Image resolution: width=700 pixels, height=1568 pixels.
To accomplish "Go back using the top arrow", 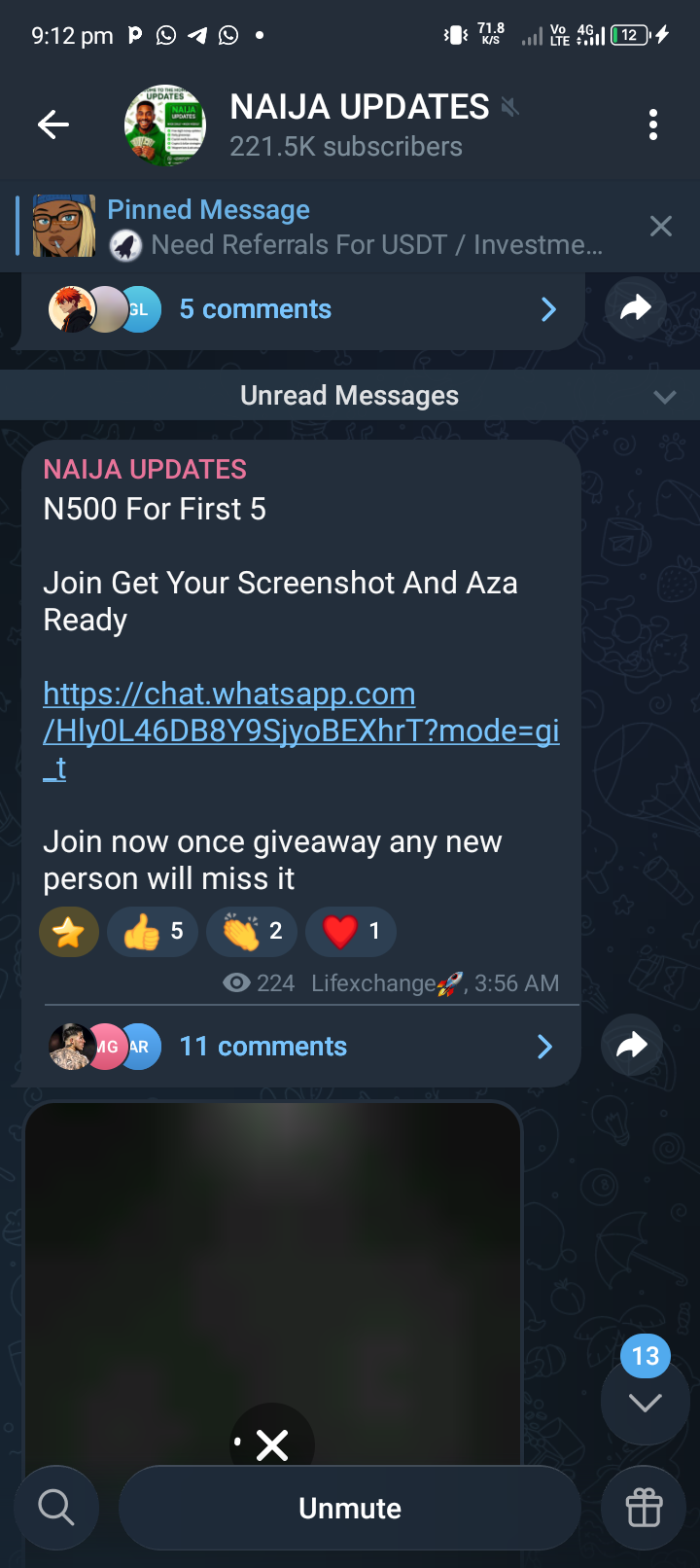I will click(x=53, y=125).
